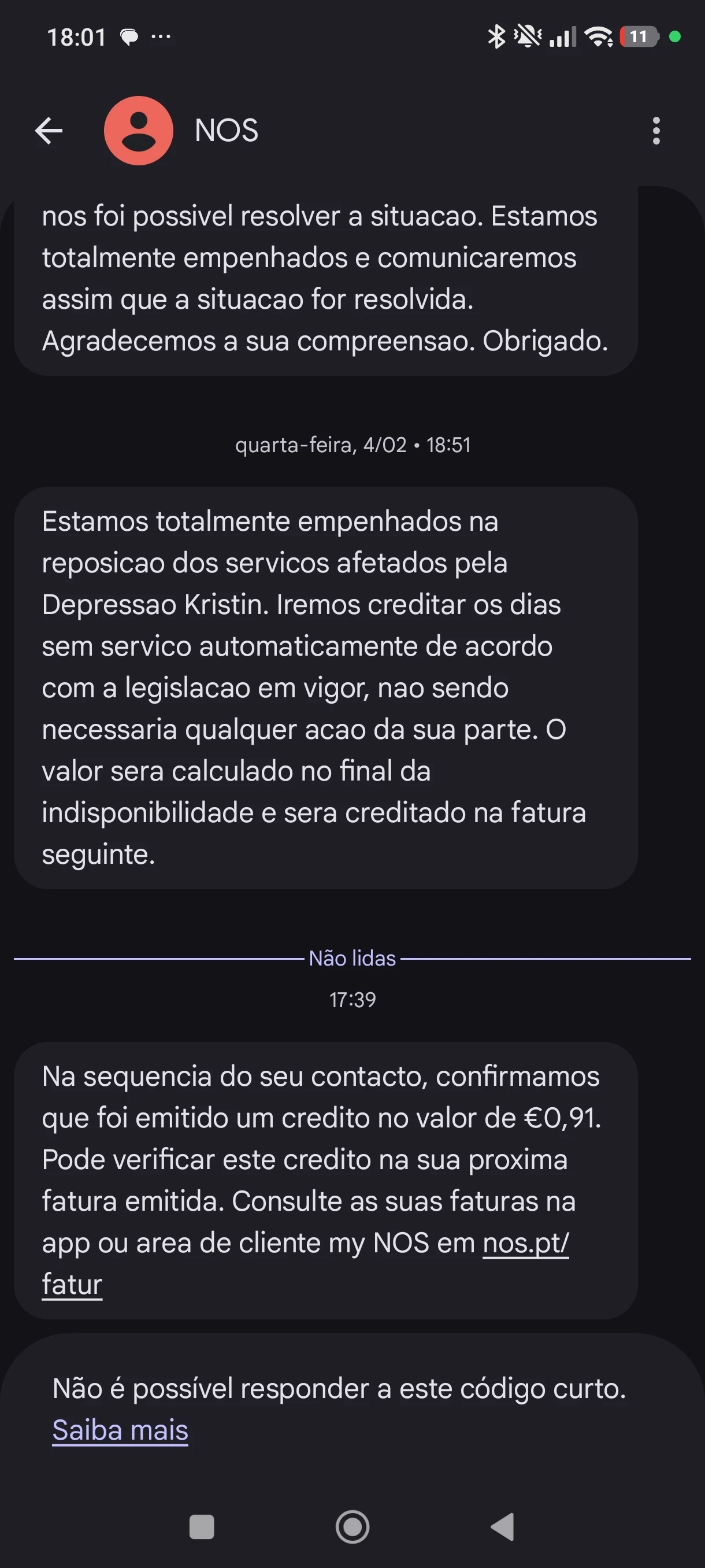705x1568 pixels.
Task: Open the three-dot overflow menu
Action: 656,131
